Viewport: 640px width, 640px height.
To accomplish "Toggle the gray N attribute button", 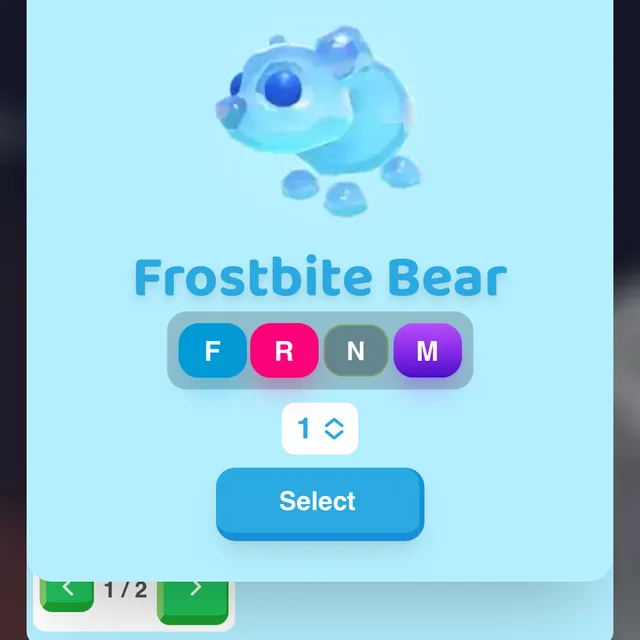I will (356, 351).
